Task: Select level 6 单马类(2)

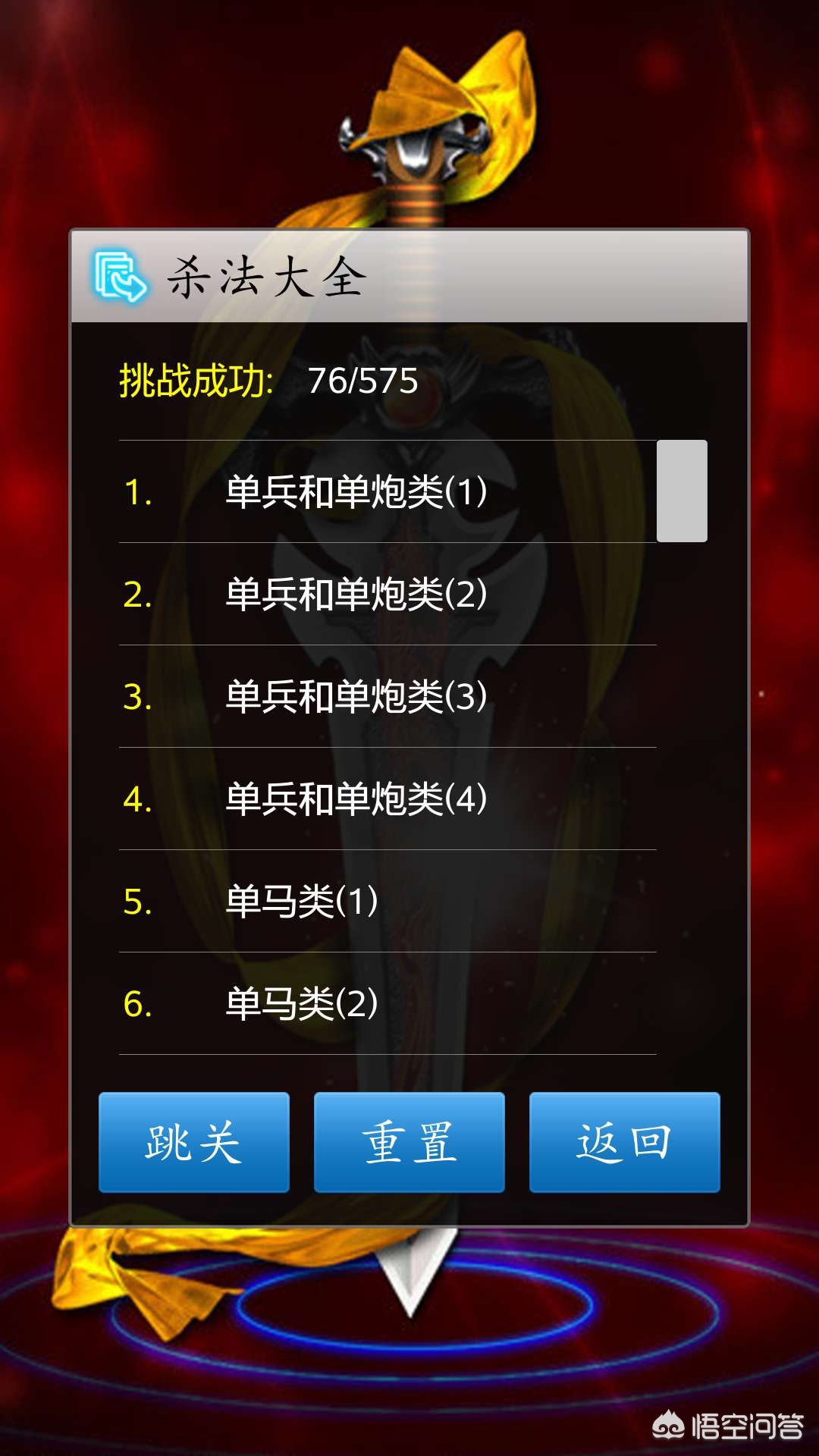Action: click(303, 1003)
